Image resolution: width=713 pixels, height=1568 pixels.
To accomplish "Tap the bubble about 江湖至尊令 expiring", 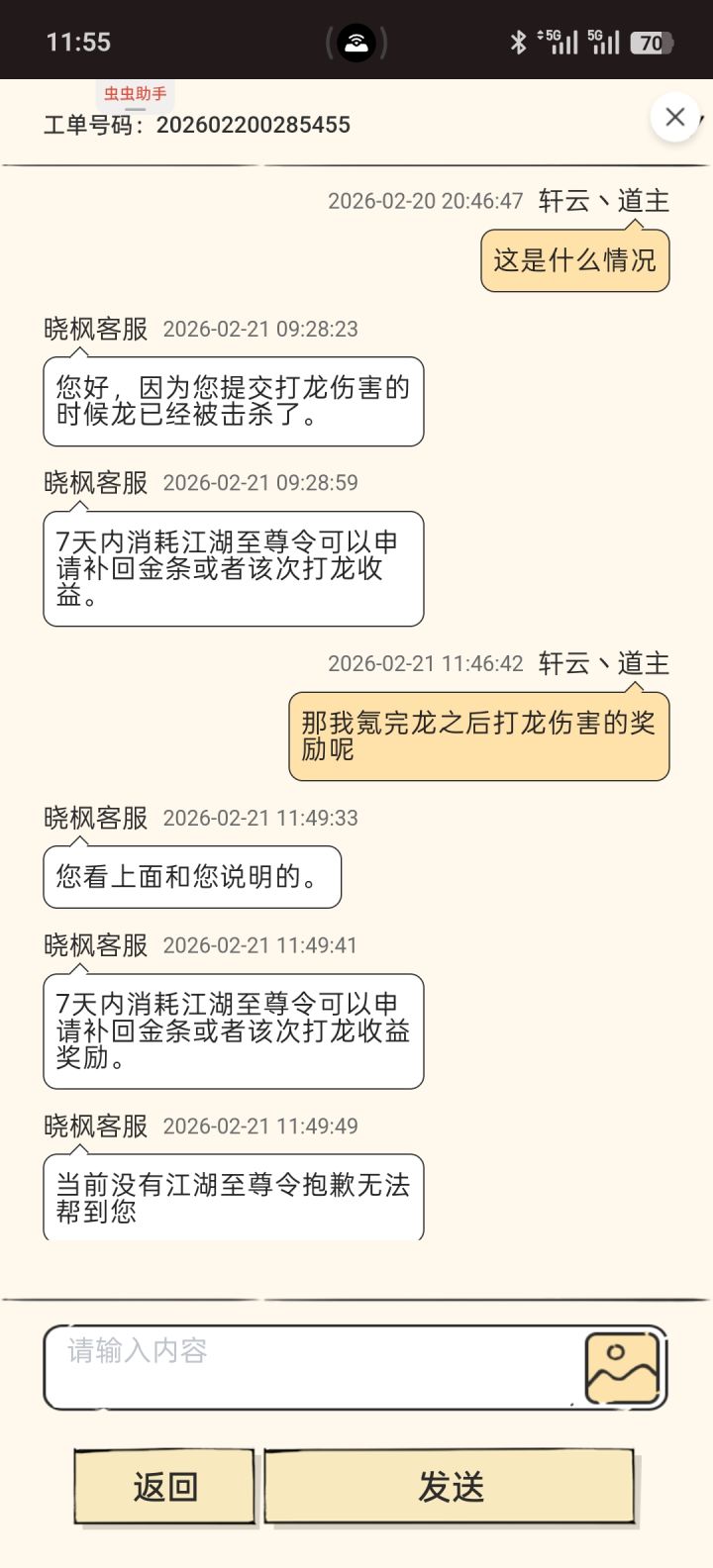I will [x=233, y=569].
